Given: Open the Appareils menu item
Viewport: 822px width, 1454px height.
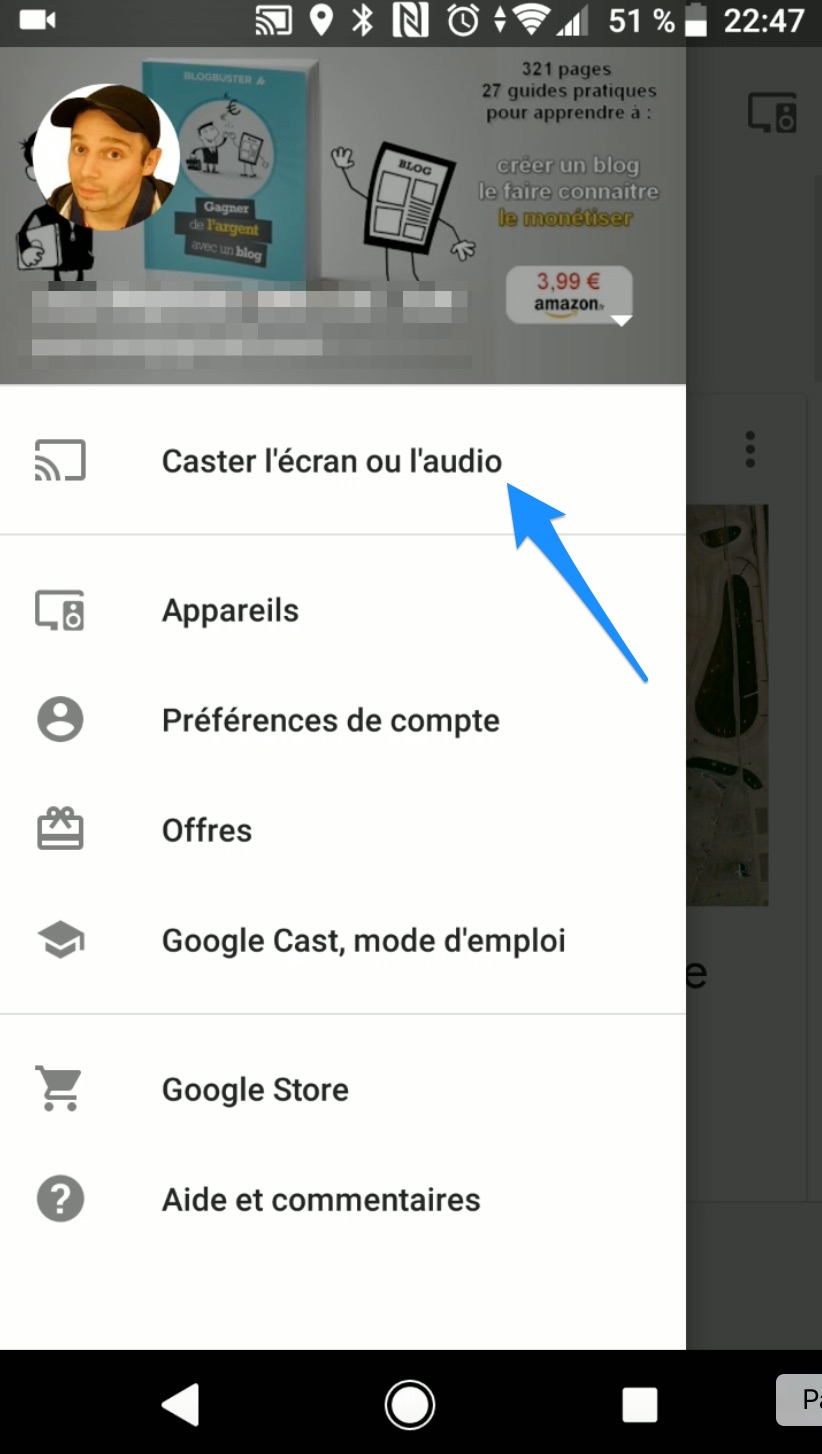Looking at the screenshot, I should point(343,610).
